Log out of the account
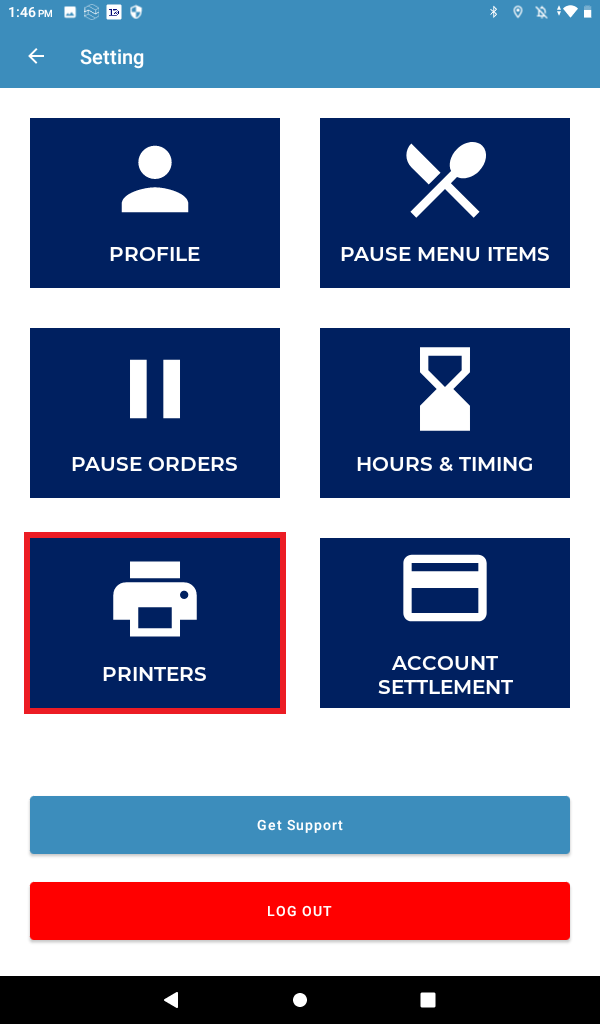 pyautogui.click(x=300, y=911)
